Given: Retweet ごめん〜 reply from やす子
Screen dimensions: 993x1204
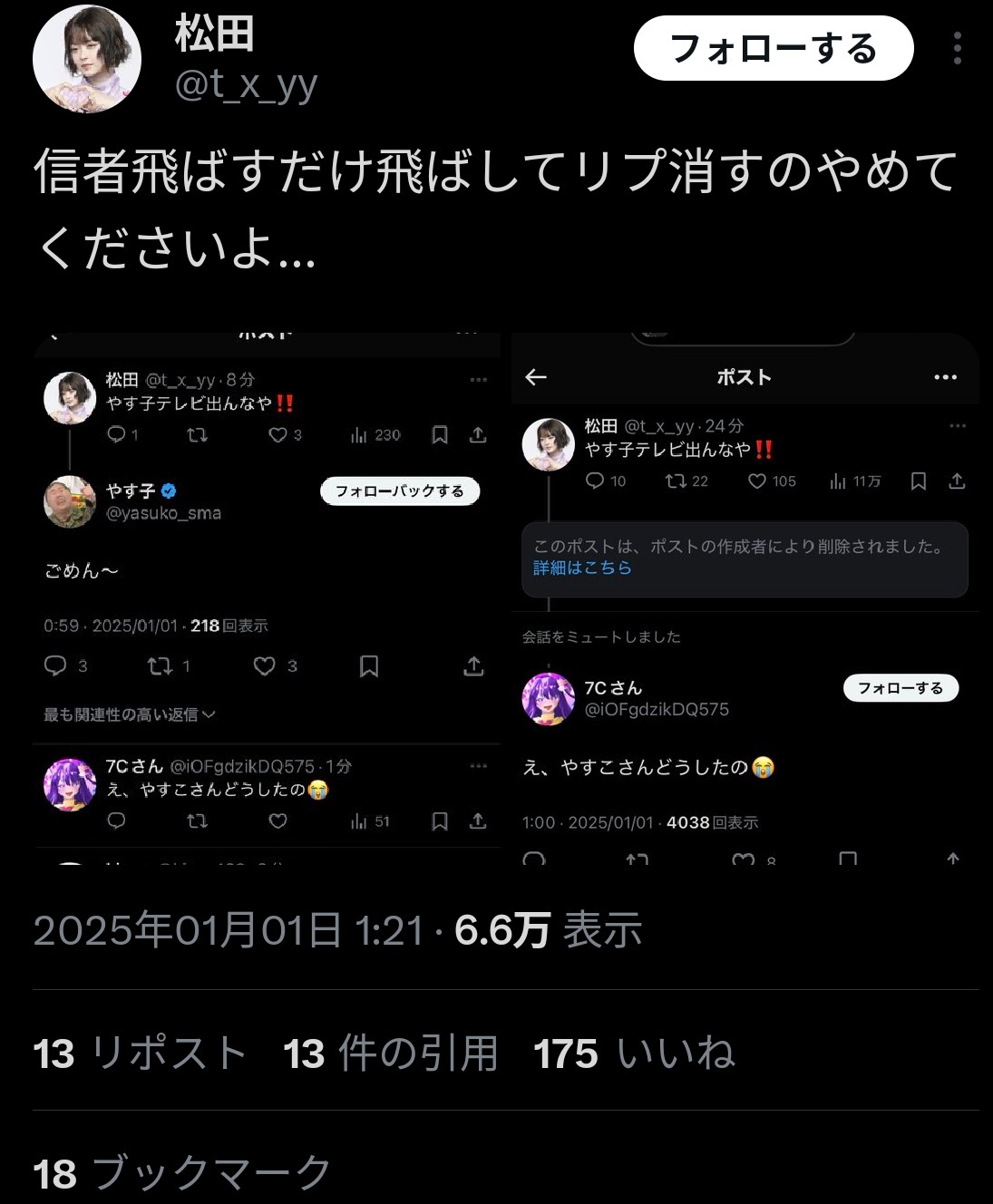Looking at the screenshot, I should click(158, 666).
